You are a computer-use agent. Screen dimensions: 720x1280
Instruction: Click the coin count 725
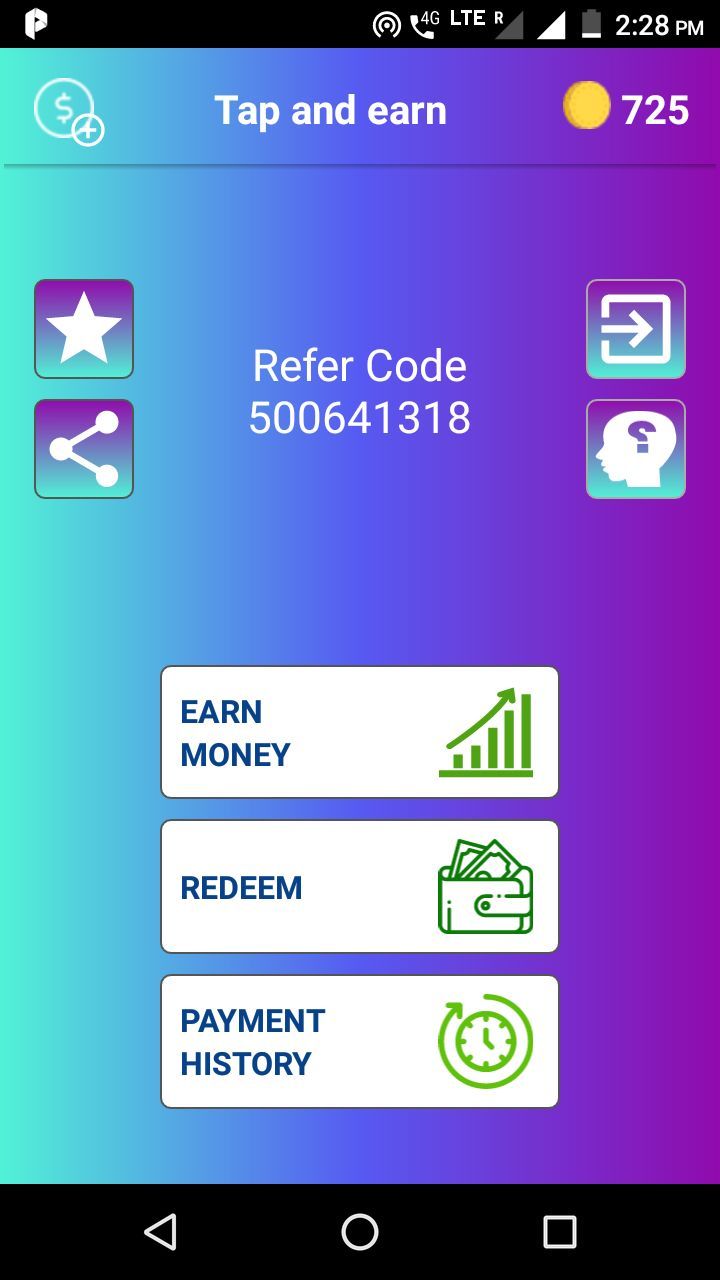tap(655, 108)
